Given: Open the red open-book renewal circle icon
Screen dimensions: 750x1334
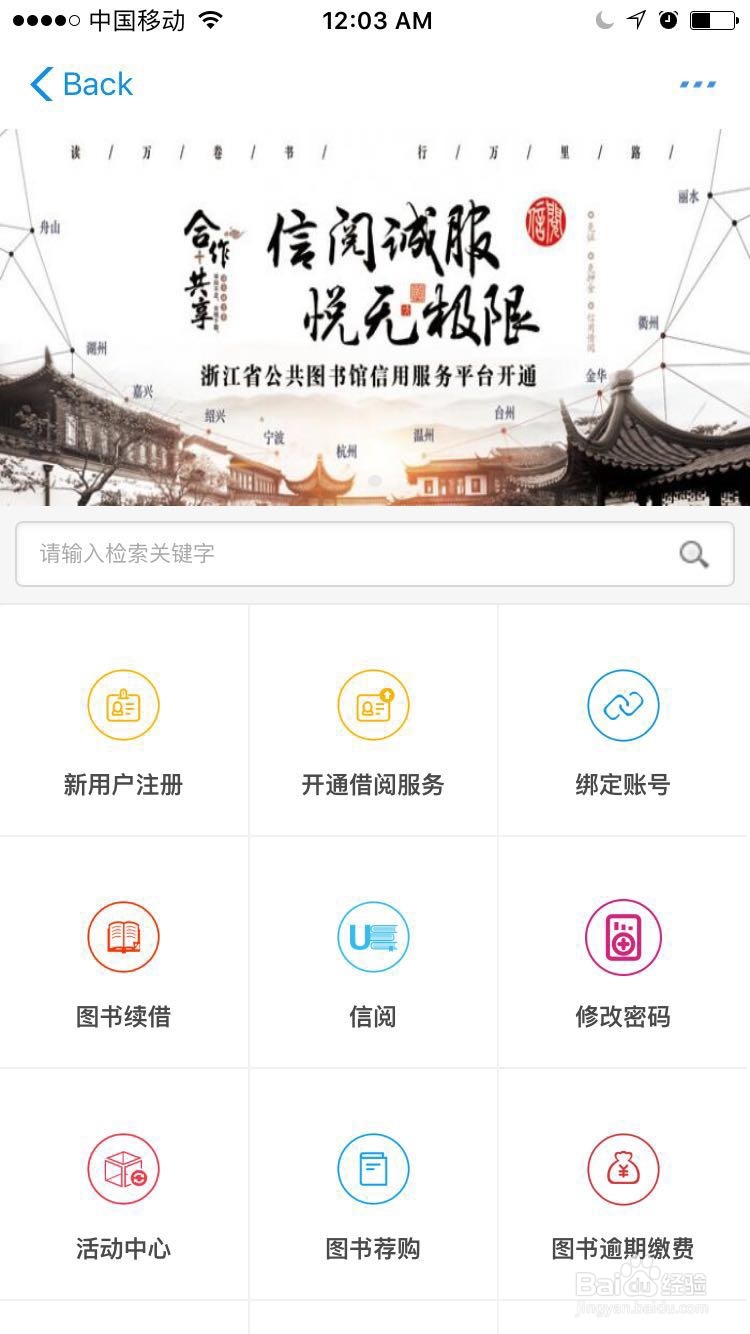Looking at the screenshot, I should [x=124, y=937].
